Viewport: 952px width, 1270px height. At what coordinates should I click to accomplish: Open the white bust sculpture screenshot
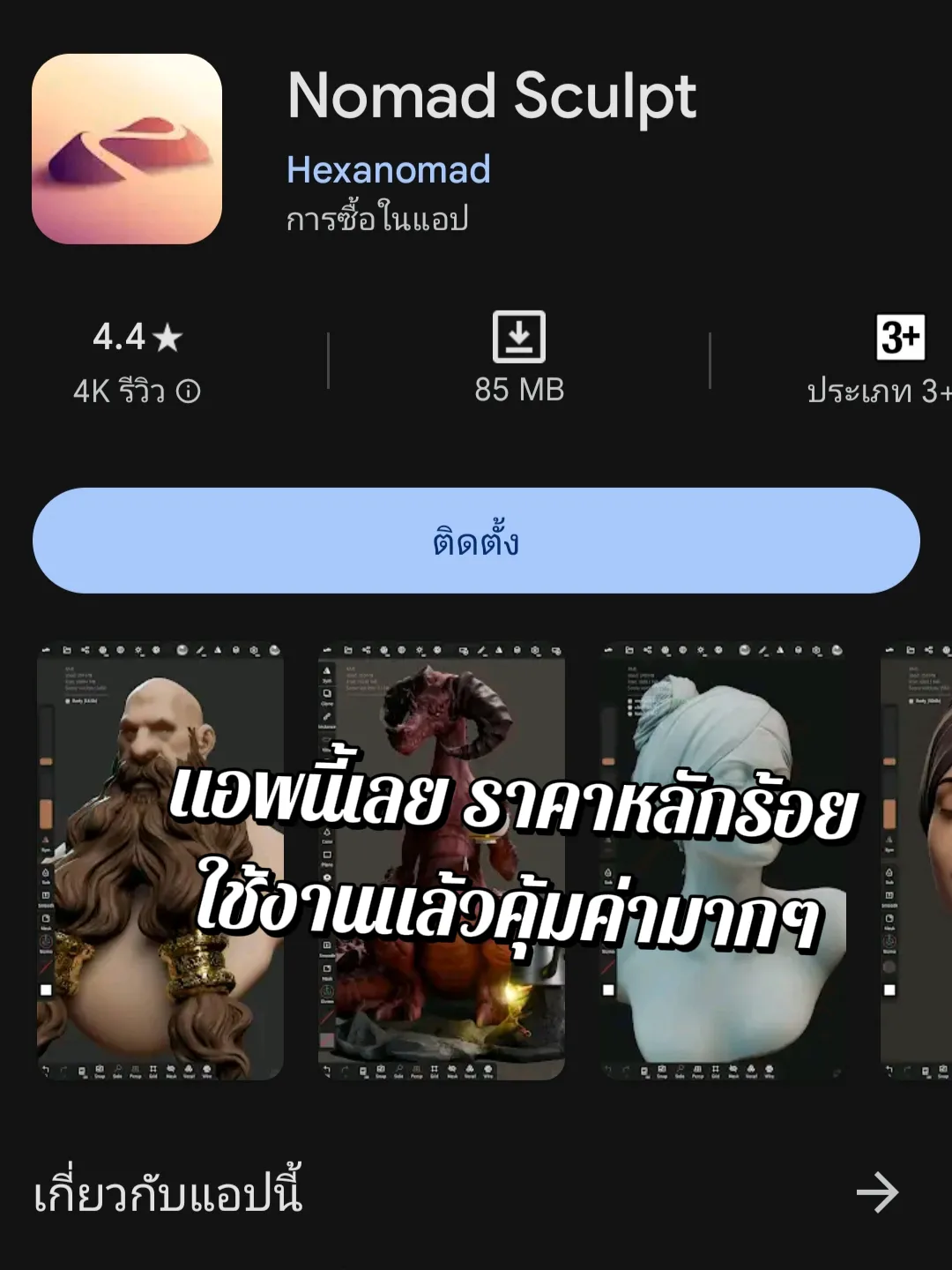(723, 860)
